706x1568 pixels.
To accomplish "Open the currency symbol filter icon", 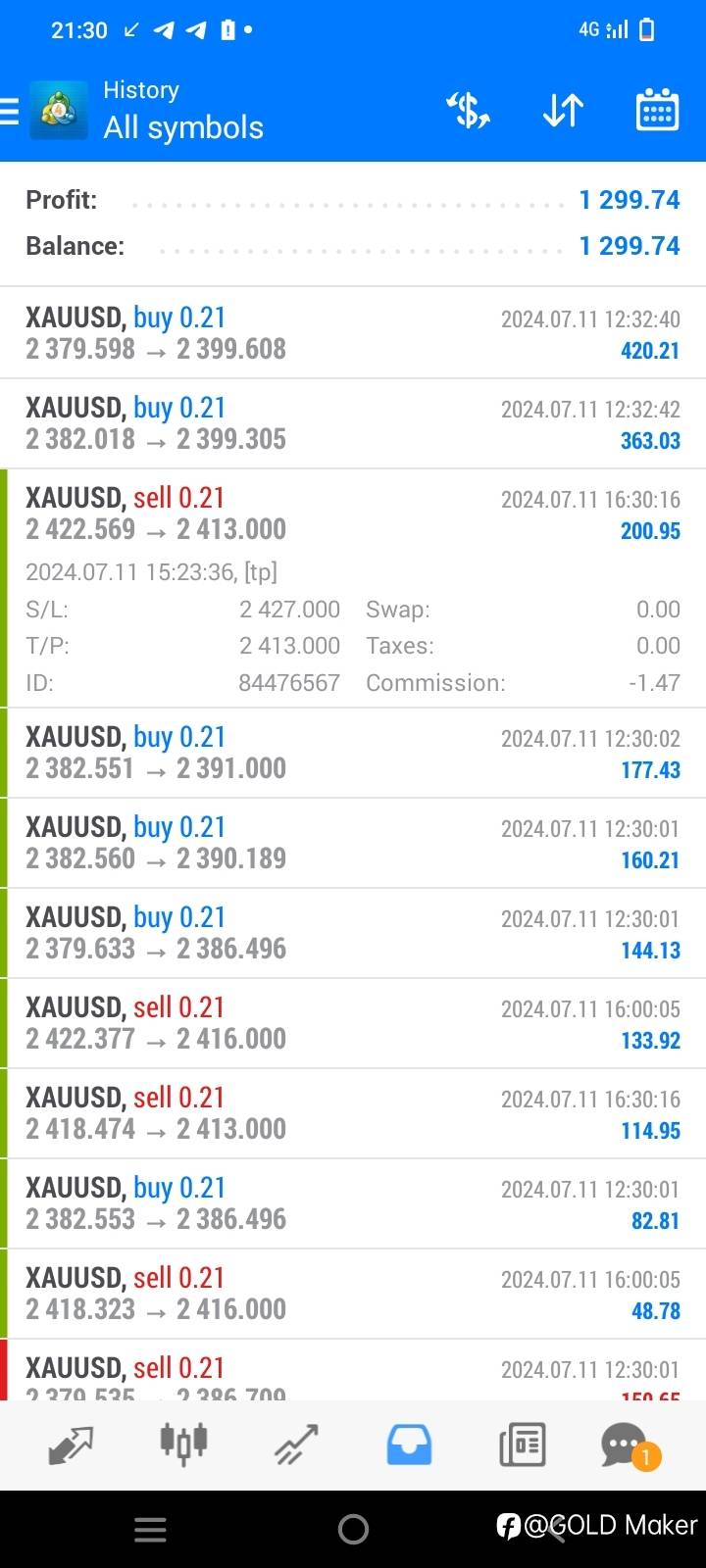I will coord(469,111).
